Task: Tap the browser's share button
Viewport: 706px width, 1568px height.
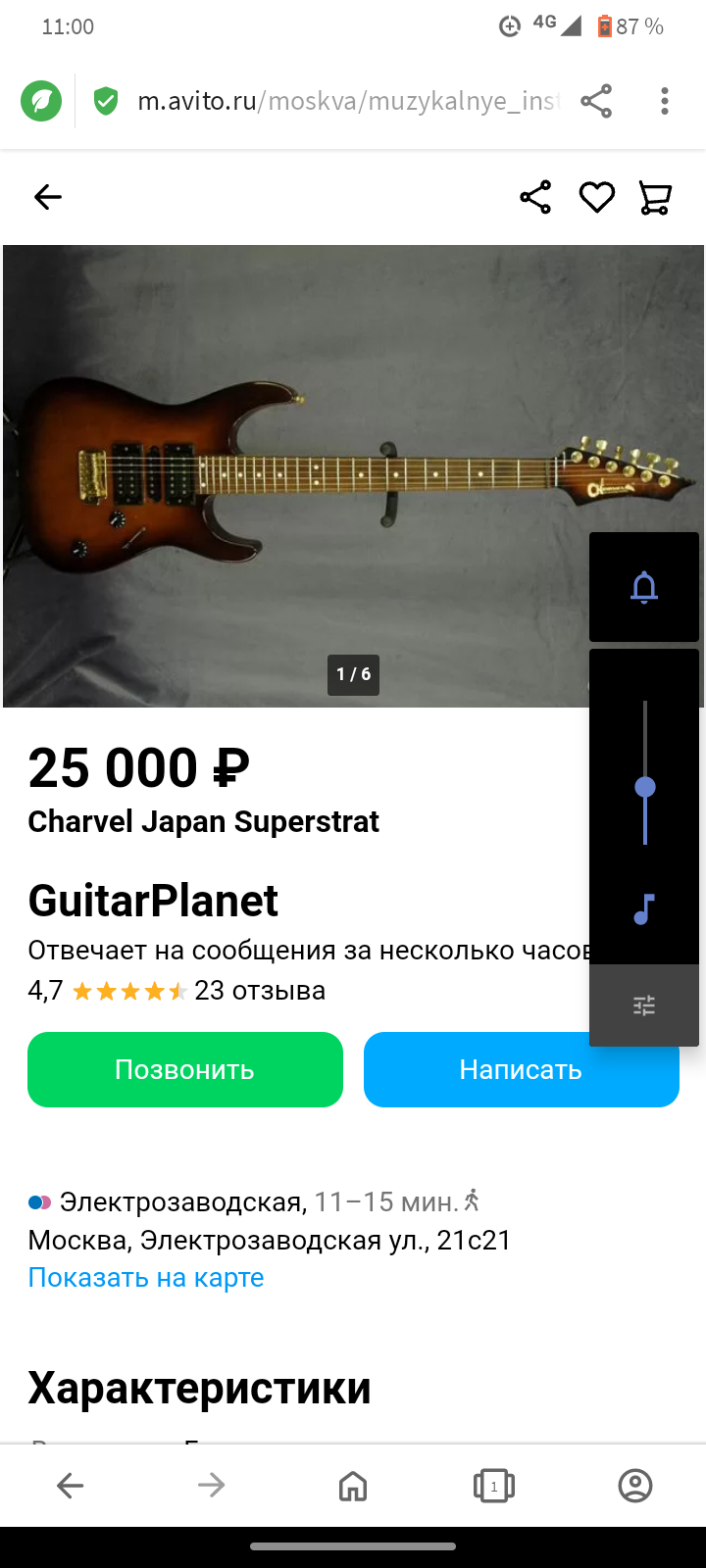Action: pyautogui.click(x=596, y=101)
